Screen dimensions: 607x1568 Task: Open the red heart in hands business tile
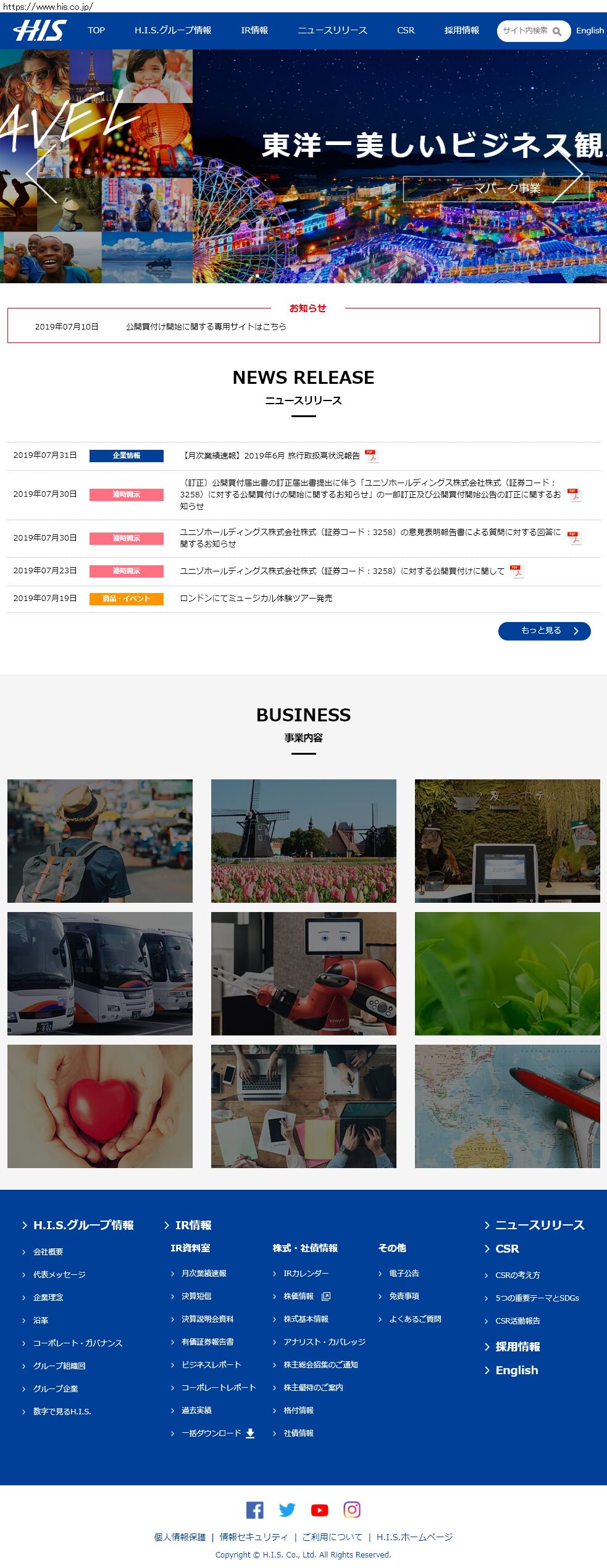coord(100,1106)
